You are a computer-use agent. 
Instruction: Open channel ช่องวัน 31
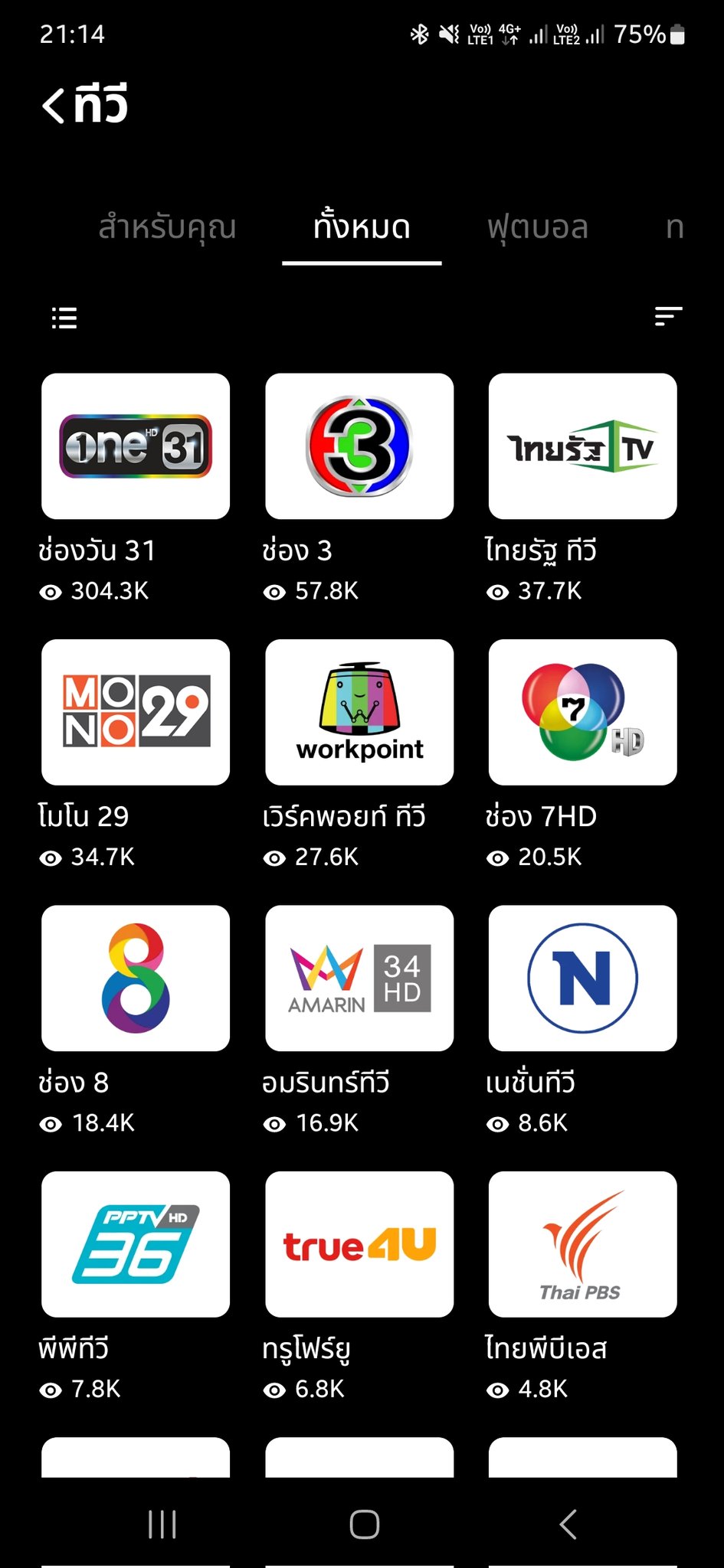[x=136, y=446]
